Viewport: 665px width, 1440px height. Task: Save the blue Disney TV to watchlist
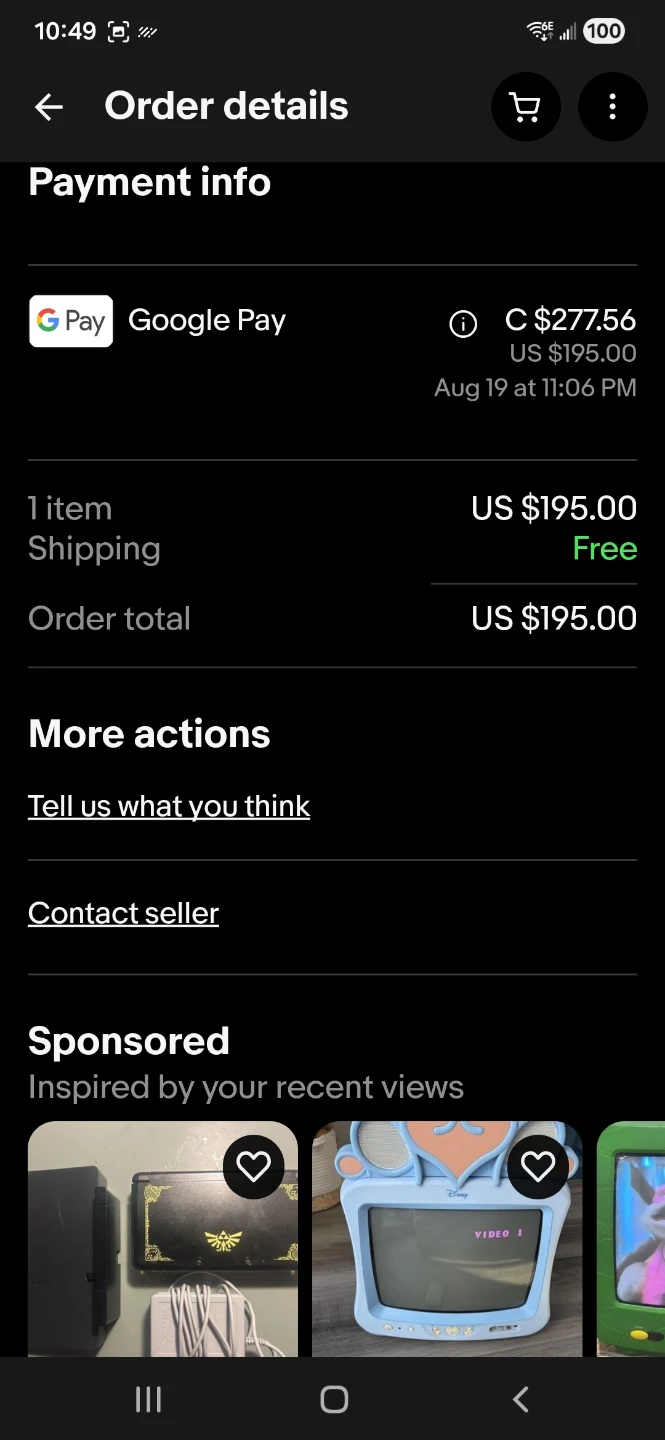pos(538,1166)
